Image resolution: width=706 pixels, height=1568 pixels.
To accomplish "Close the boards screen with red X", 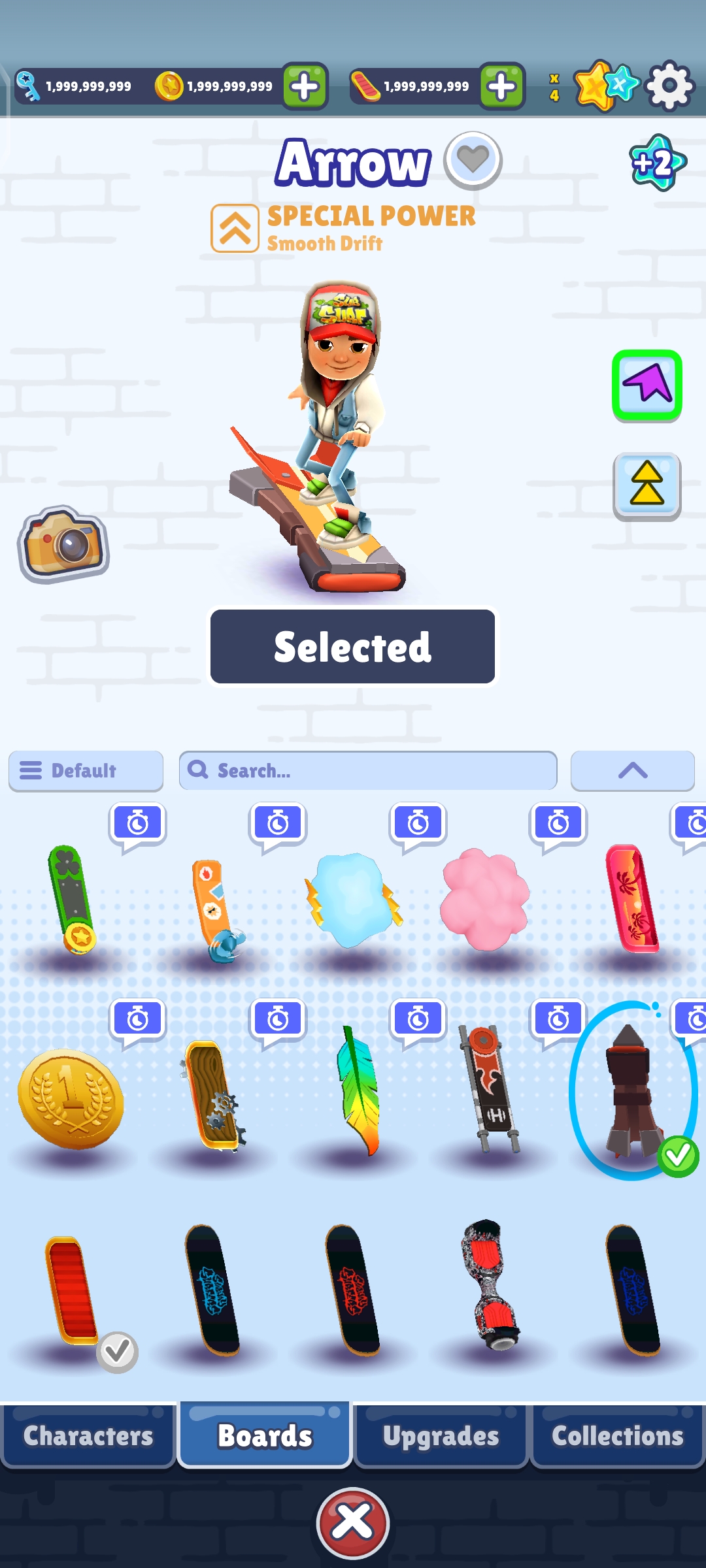I will coord(353,1522).
